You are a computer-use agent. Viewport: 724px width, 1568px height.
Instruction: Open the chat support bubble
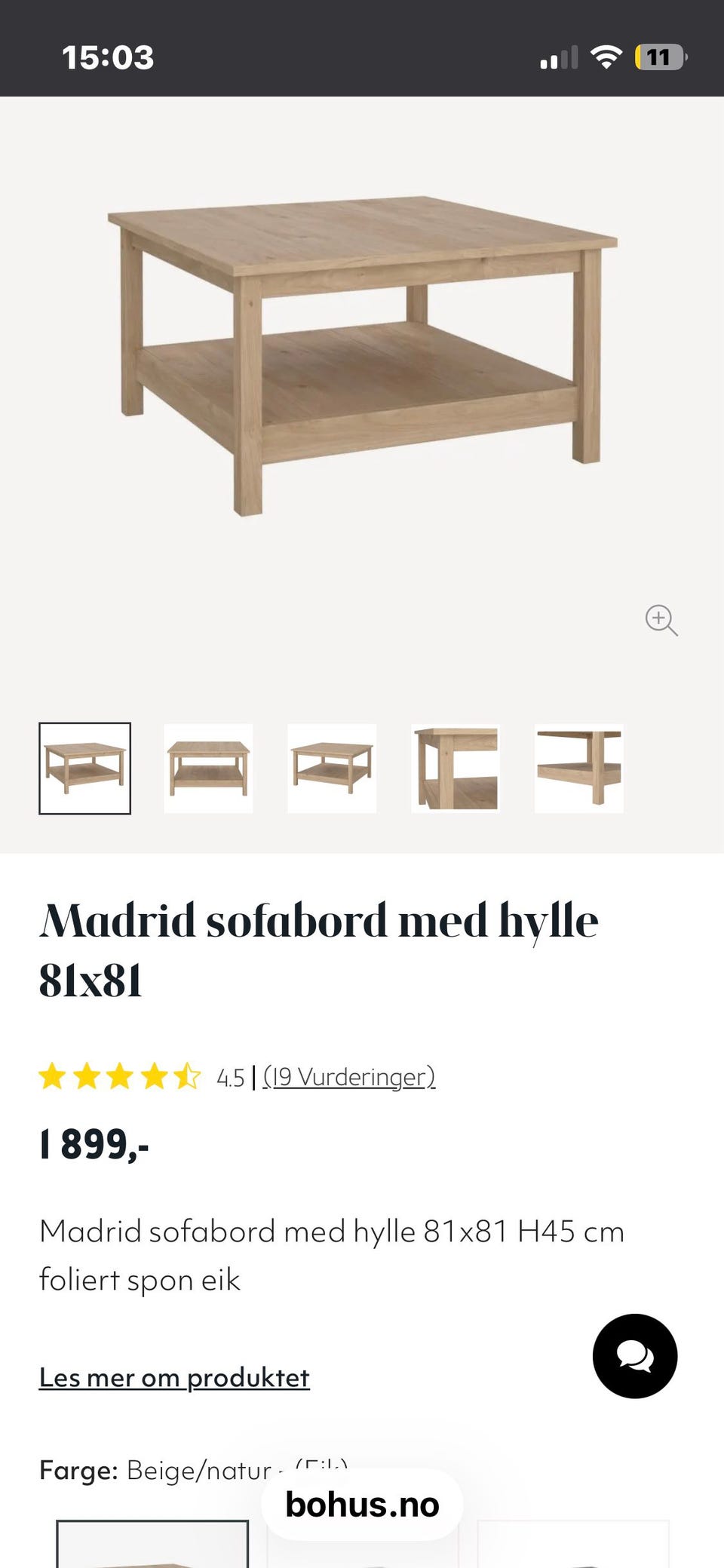pos(636,1355)
